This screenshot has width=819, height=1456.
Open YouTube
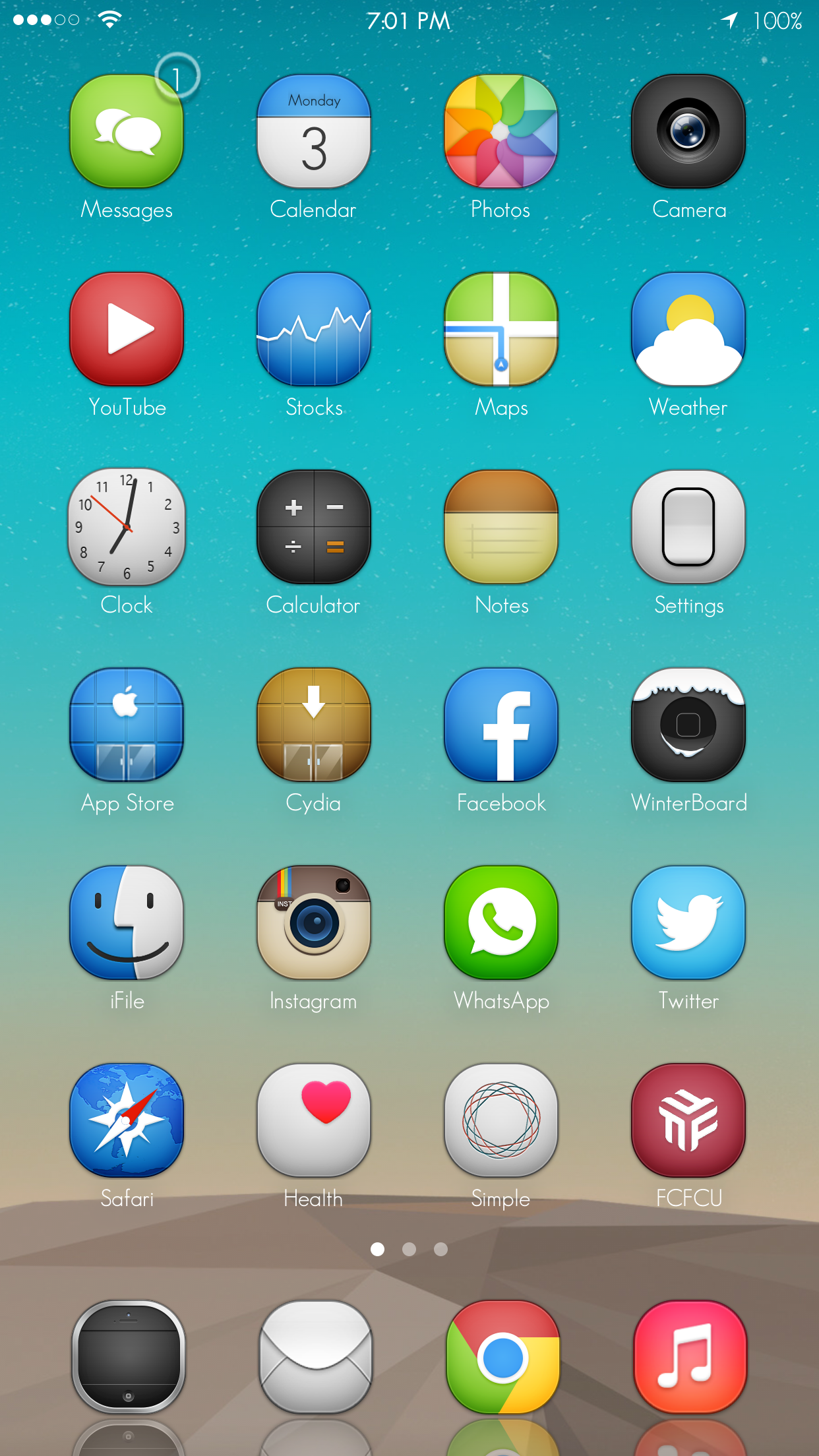pos(127,329)
